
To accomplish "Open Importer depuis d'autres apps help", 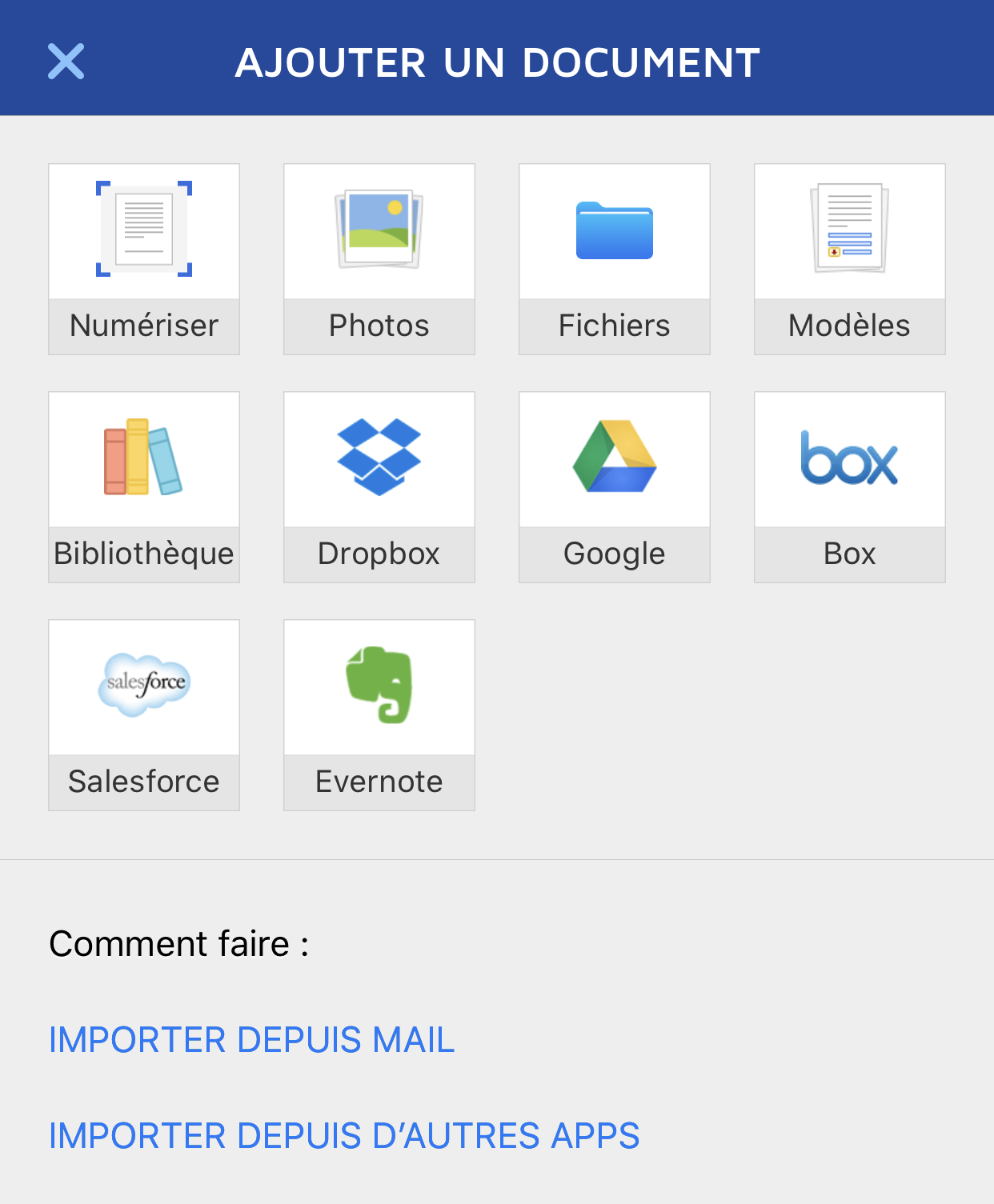I will point(344,1136).
